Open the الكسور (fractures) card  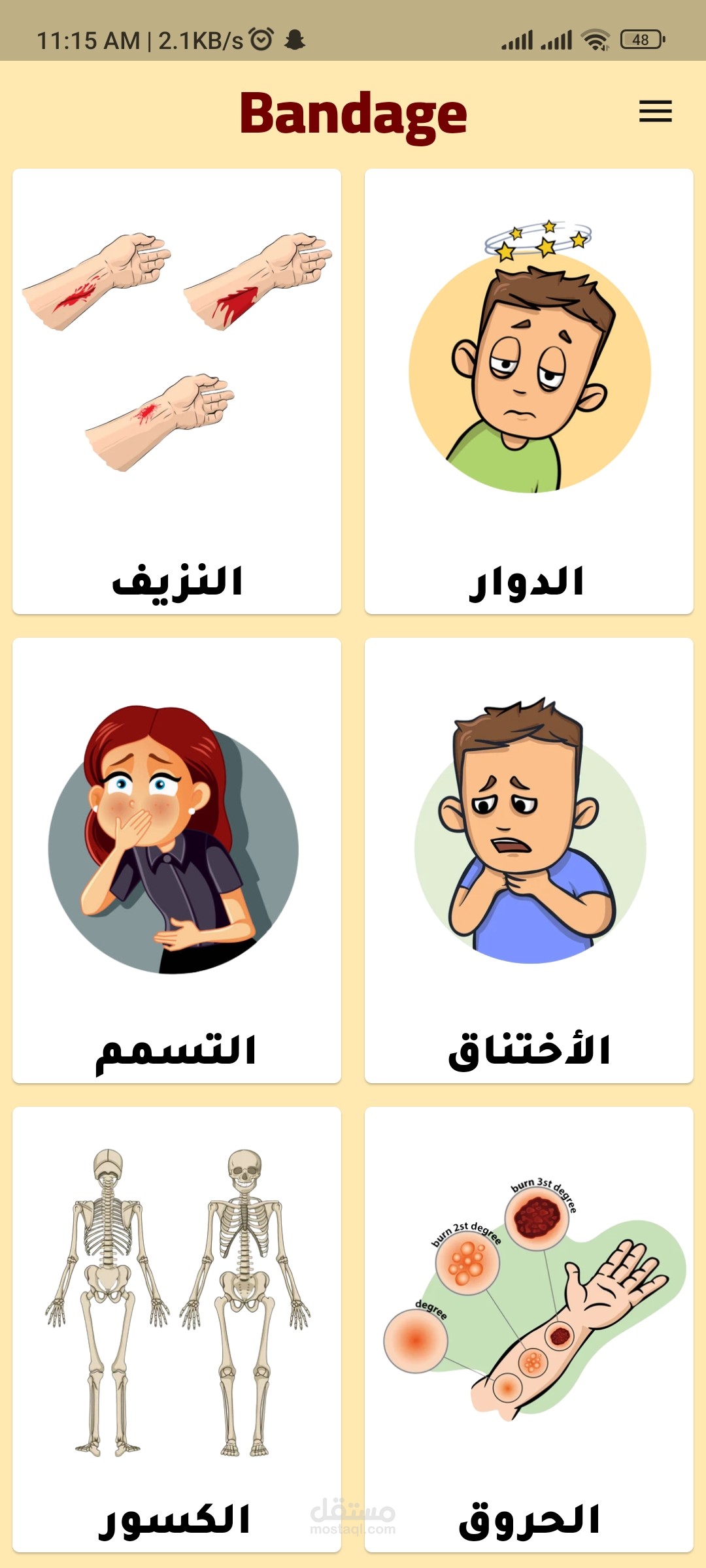pyautogui.click(x=176, y=1329)
